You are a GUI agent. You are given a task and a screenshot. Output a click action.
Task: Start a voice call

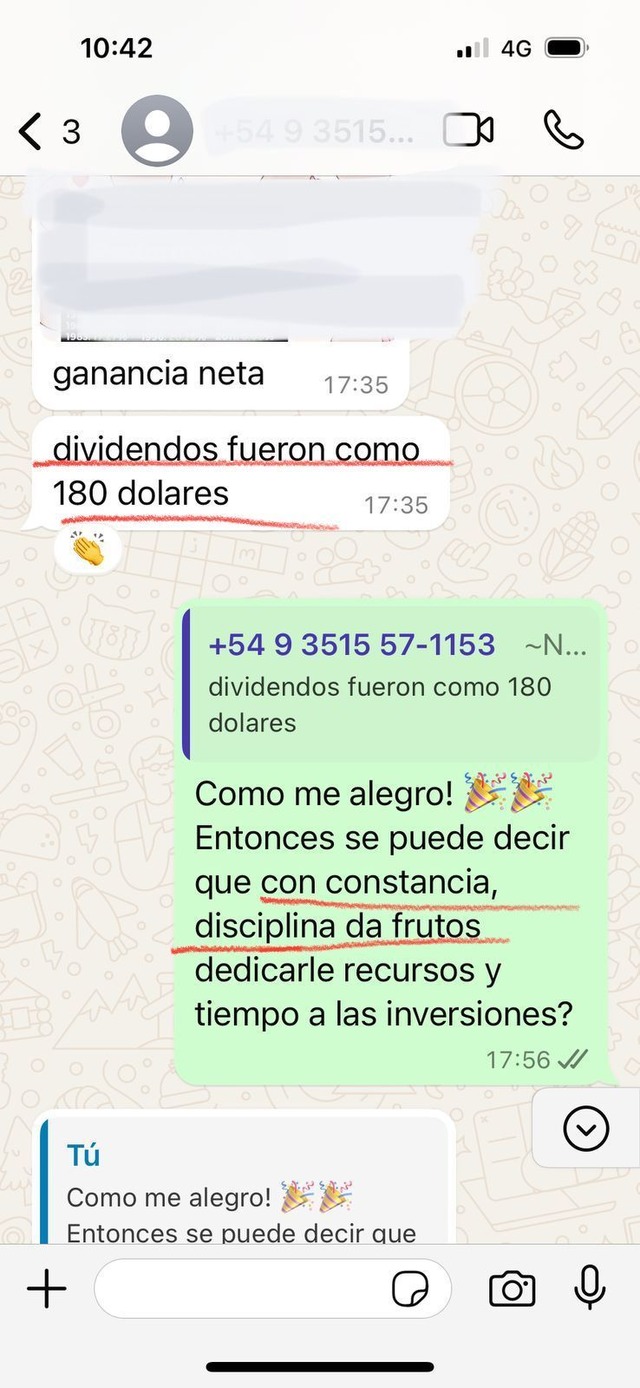click(x=564, y=131)
